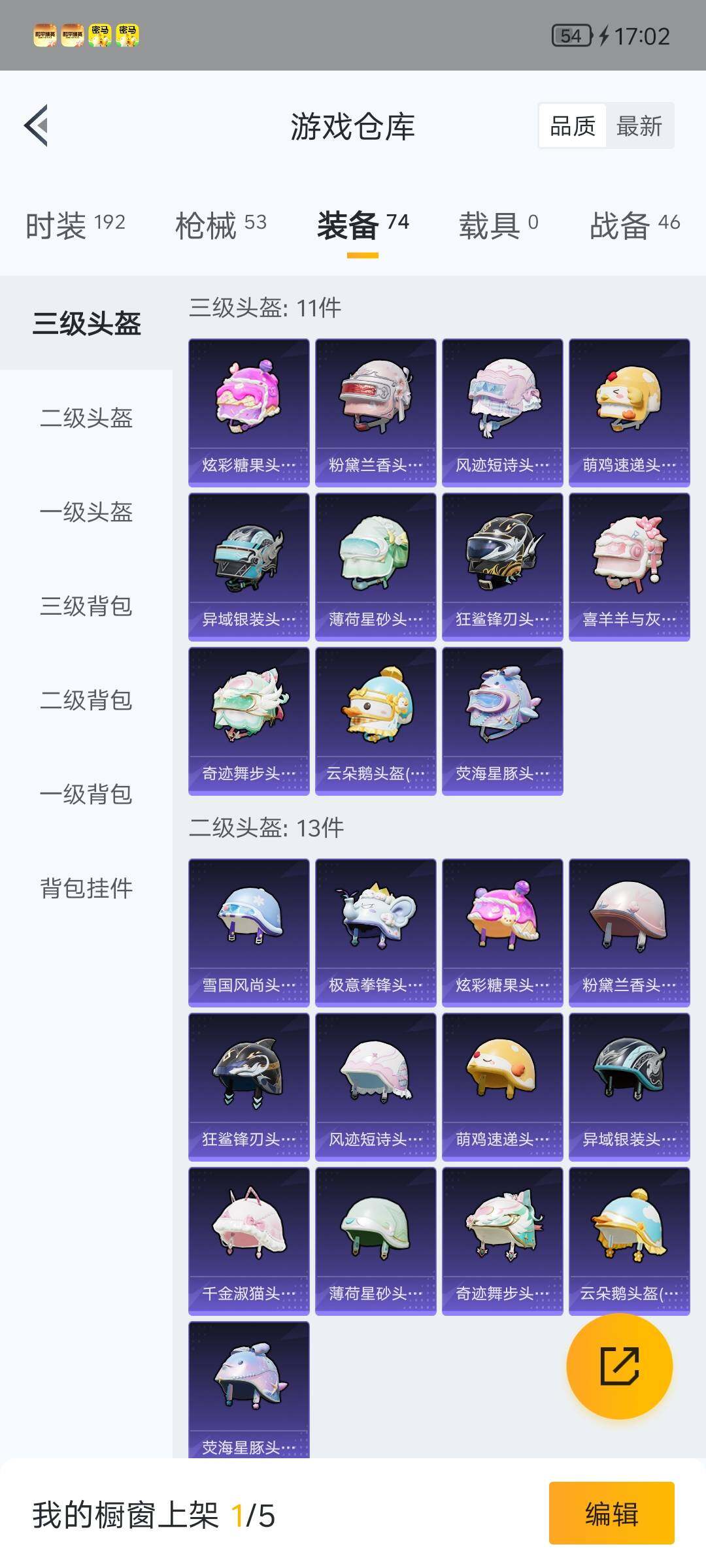
Task: Sort items by 品质
Action: click(573, 125)
